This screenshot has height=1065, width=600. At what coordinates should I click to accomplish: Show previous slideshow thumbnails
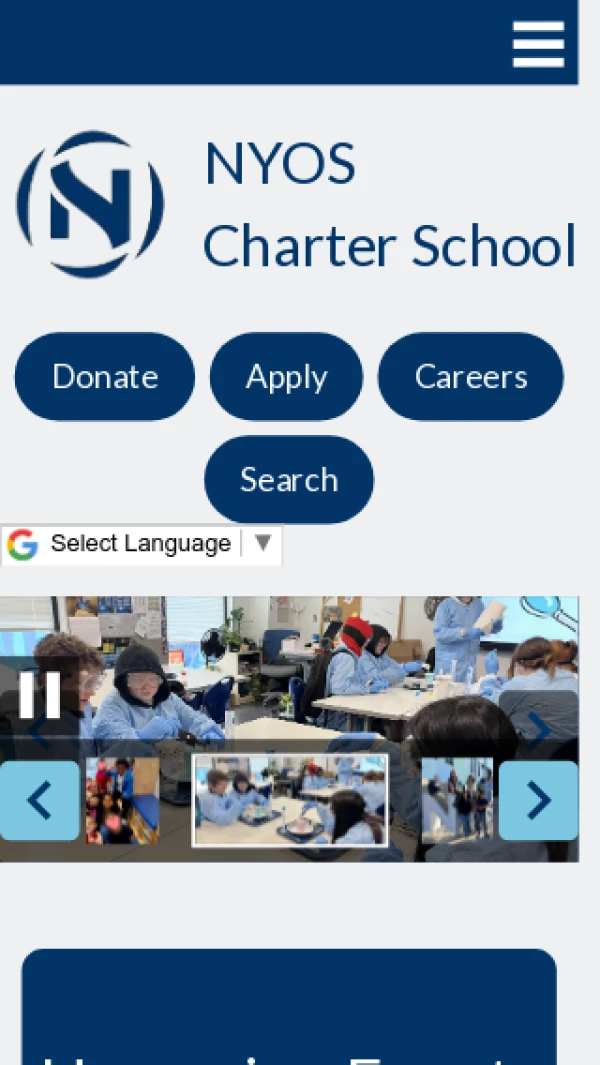click(x=39, y=801)
